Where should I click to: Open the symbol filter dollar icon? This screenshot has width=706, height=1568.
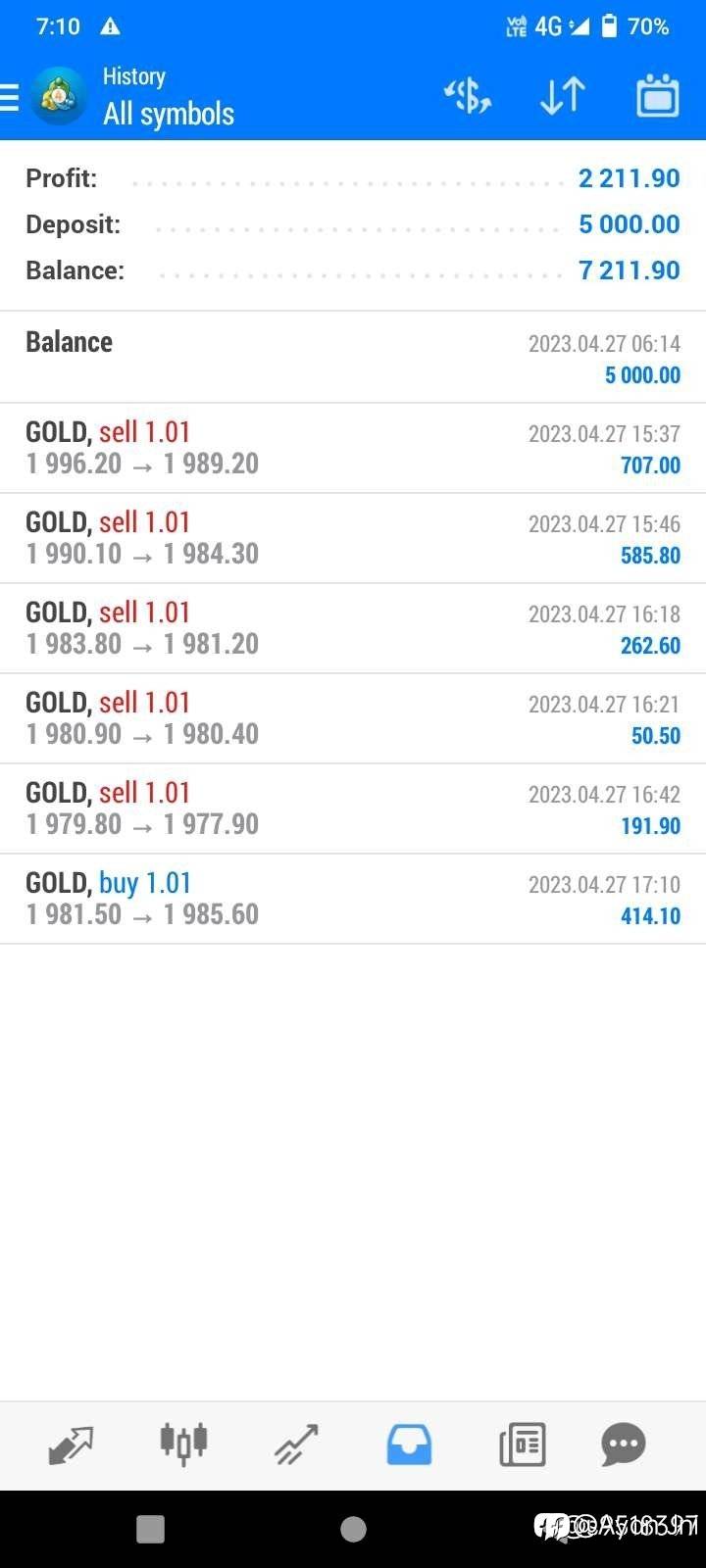click(467, 96)
